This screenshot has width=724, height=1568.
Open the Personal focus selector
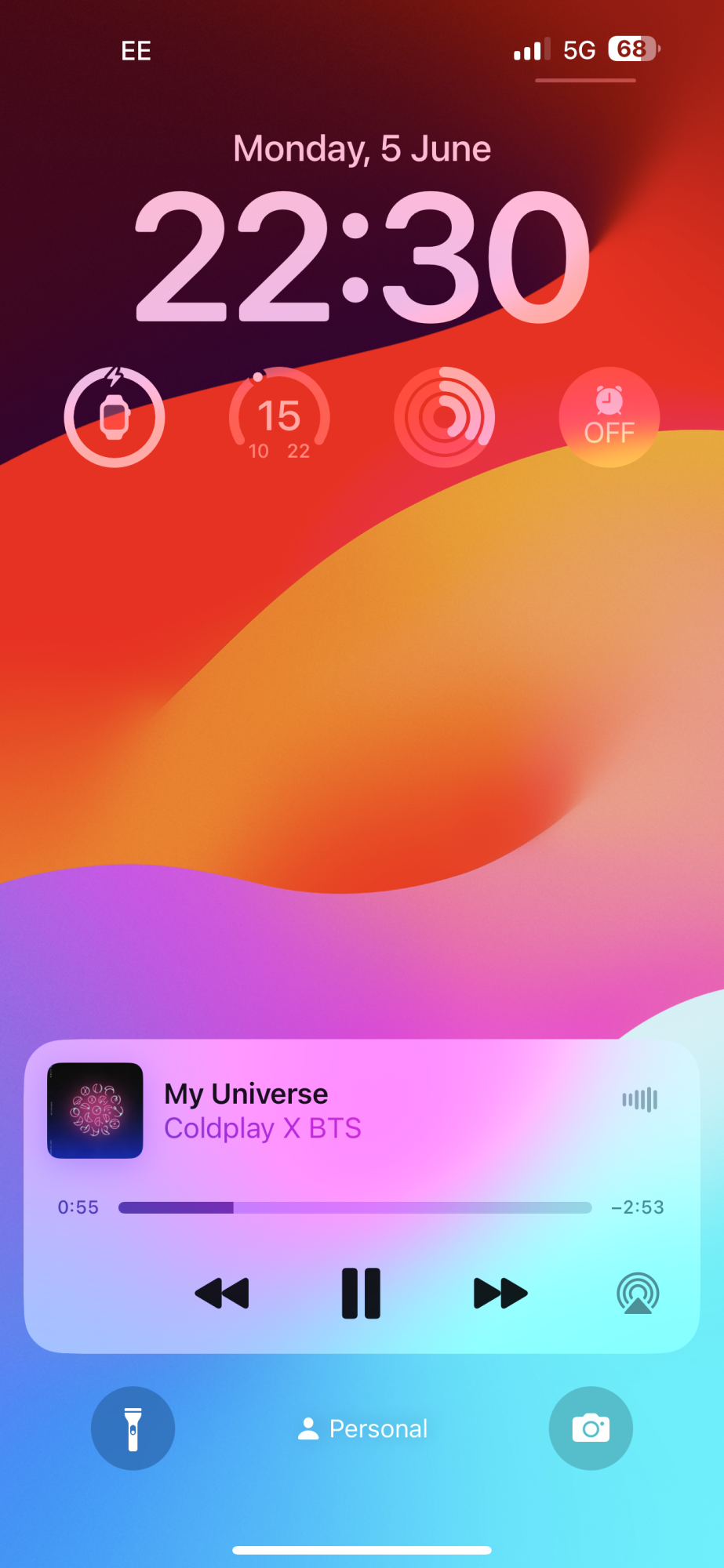[x=362, y=1428]
